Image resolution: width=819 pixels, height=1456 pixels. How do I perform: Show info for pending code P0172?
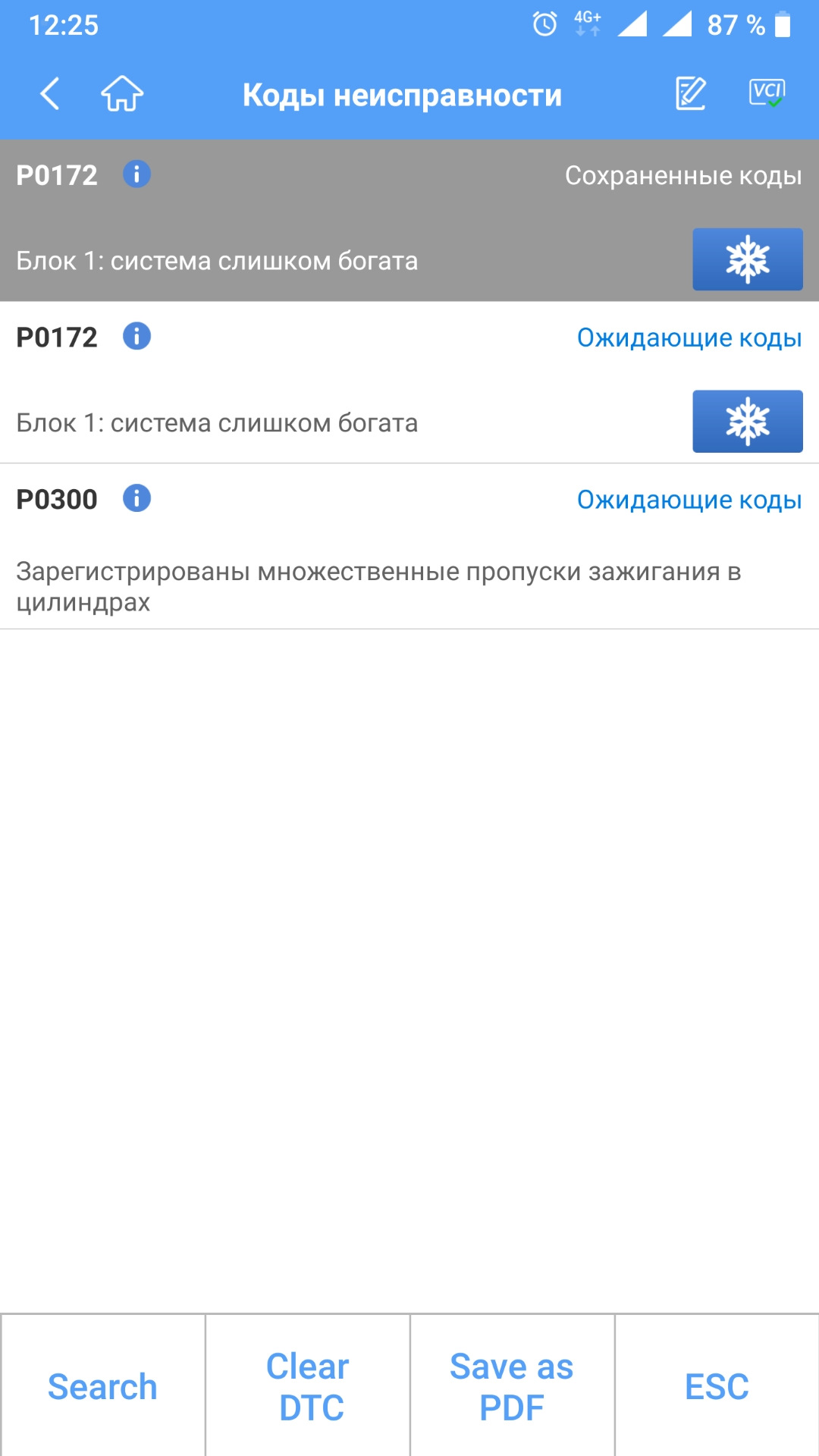136,336
